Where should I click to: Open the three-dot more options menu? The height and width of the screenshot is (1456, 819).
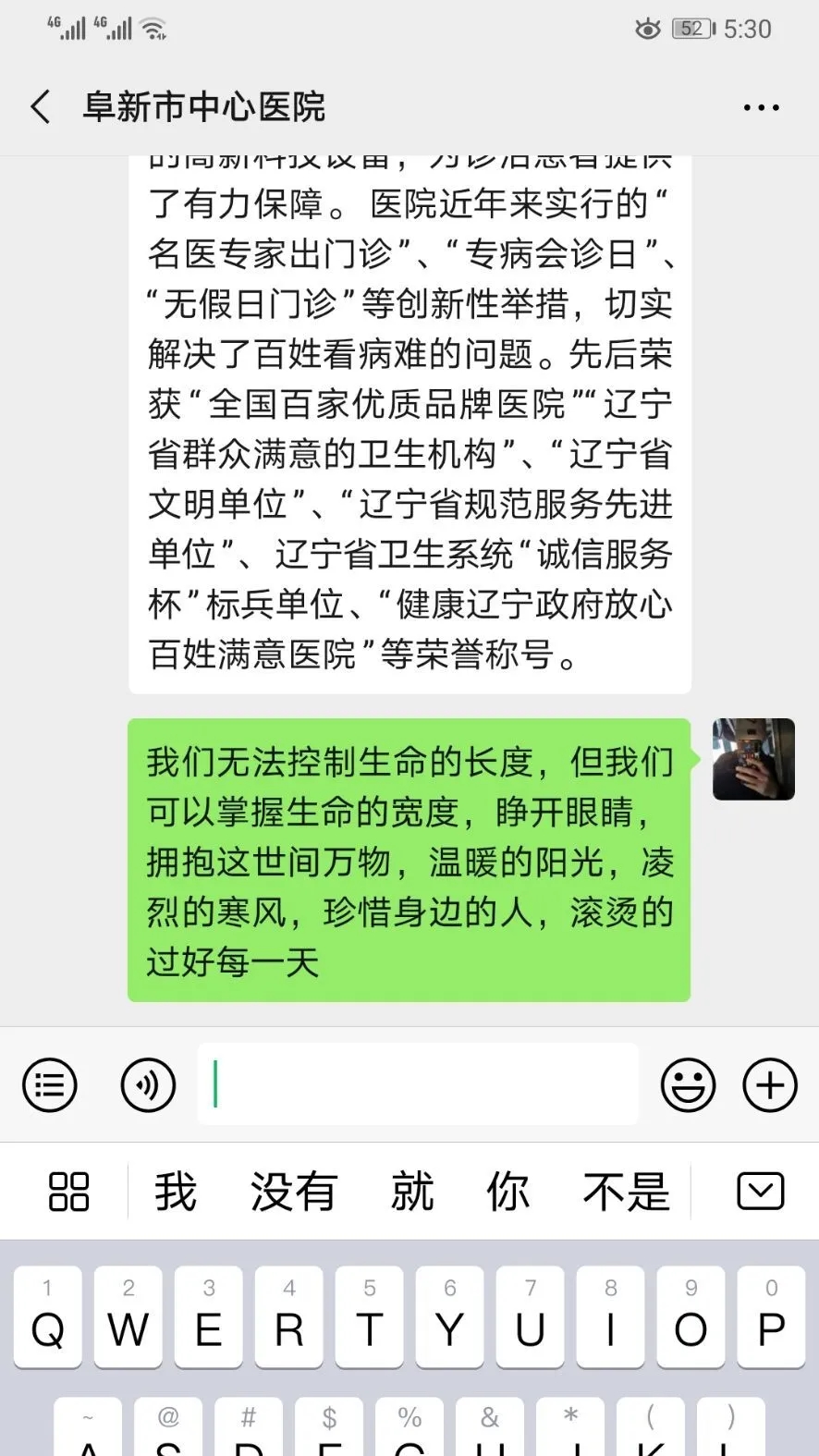point(761,108)
